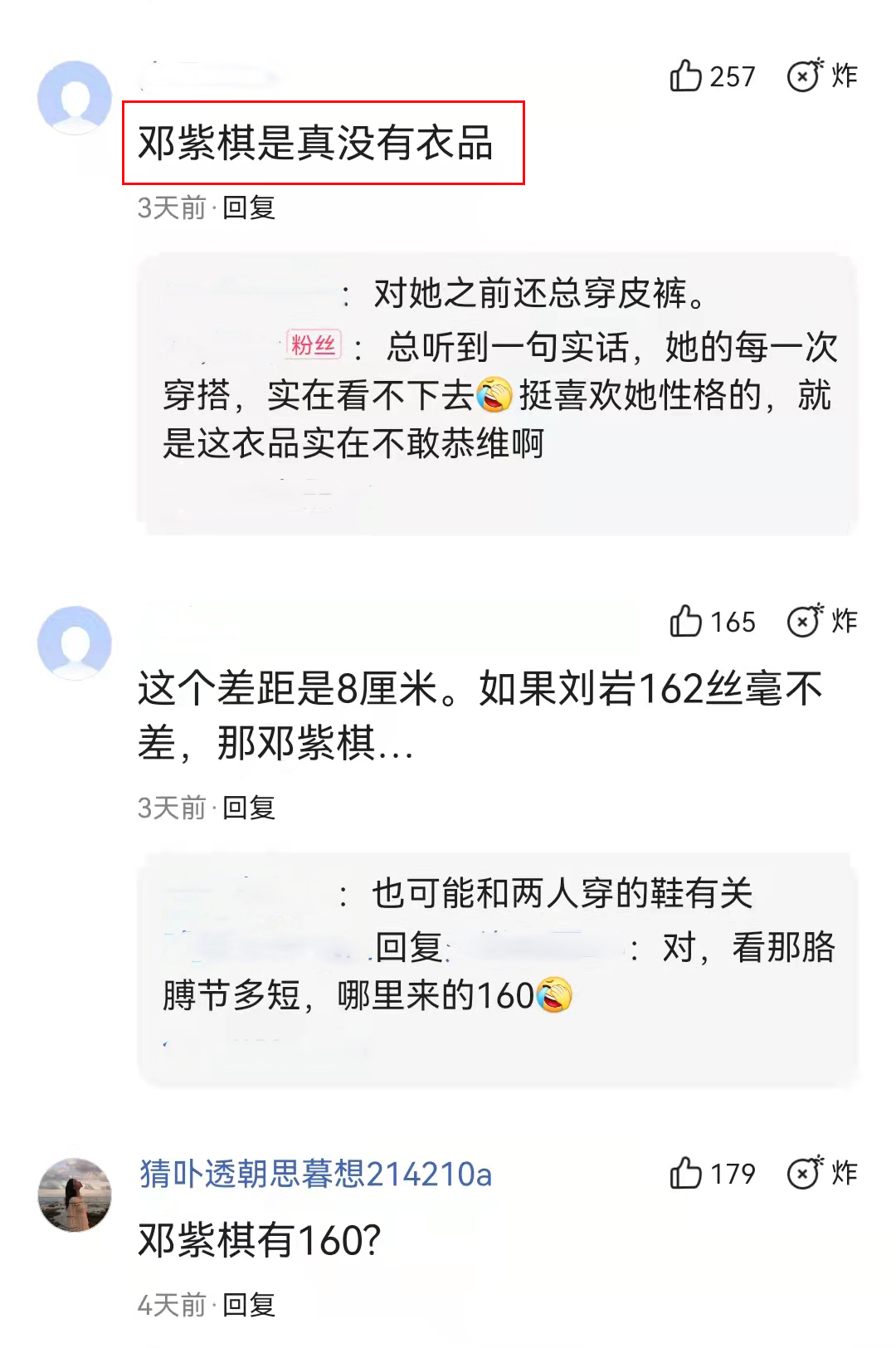Viewport: 896px width, 1348px height.
Task: Tap 炸 on the comment with 165 likes
Action: (821, 622)
